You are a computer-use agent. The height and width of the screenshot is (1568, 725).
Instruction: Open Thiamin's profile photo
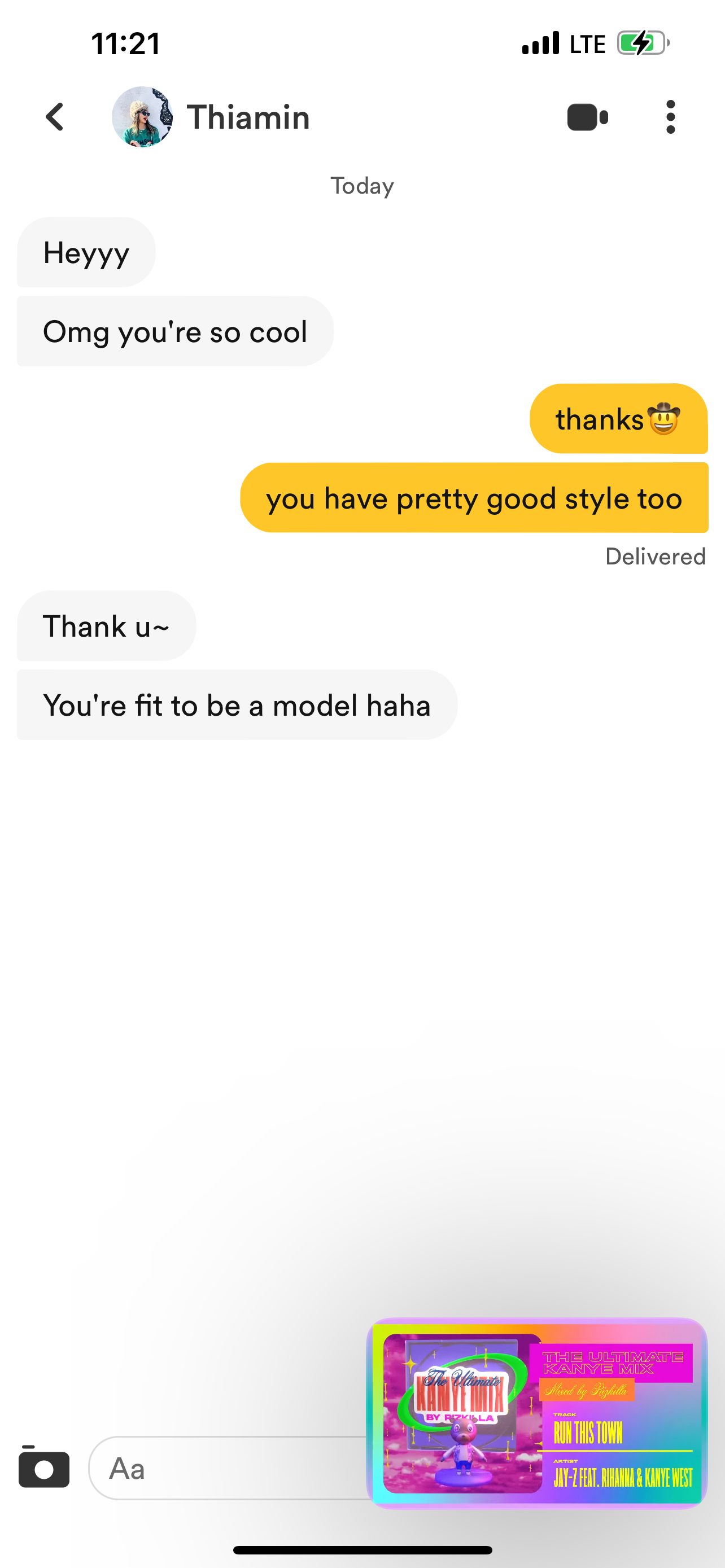point(142,117)
